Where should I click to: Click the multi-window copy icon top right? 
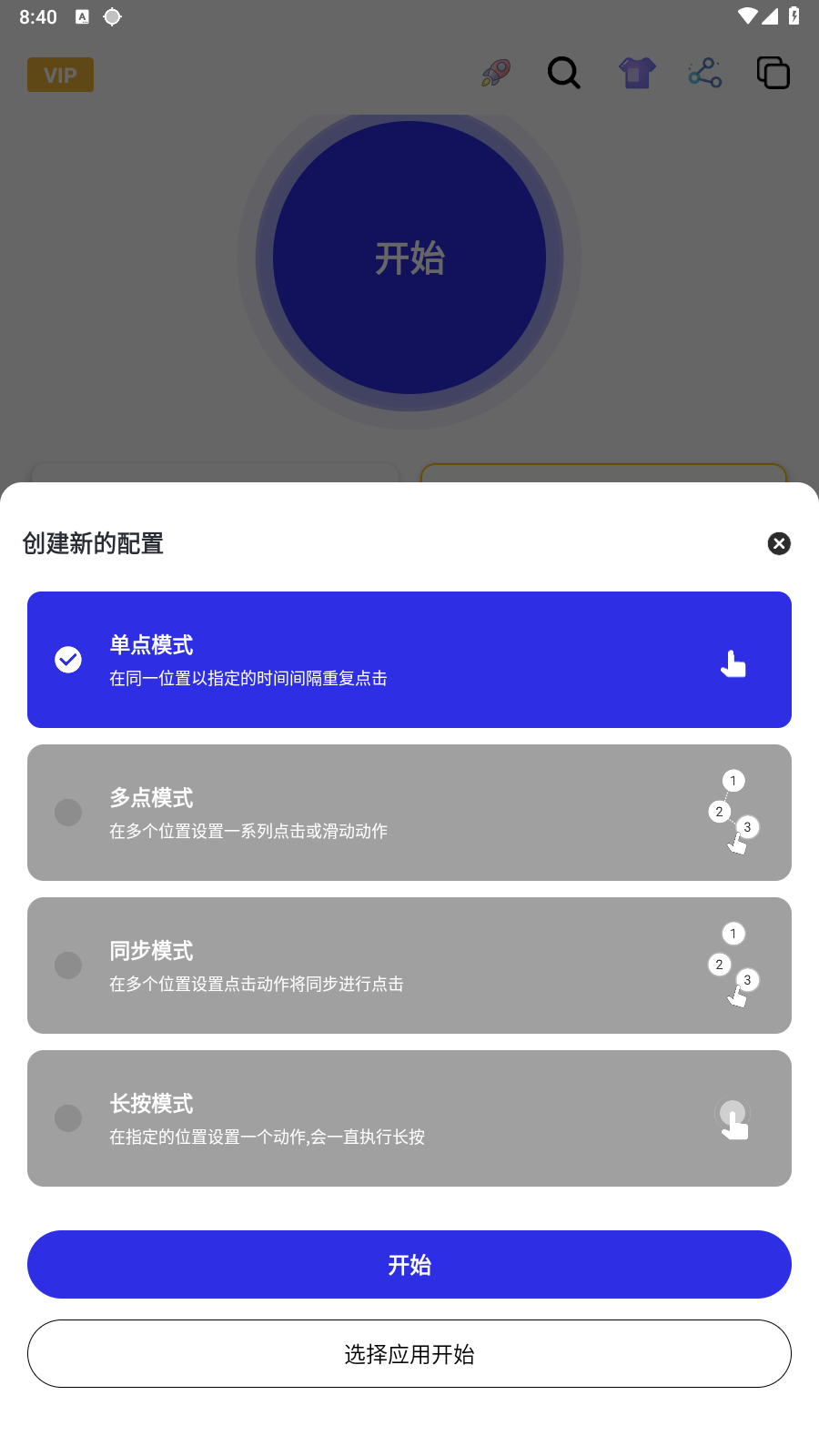pos(773,73)
